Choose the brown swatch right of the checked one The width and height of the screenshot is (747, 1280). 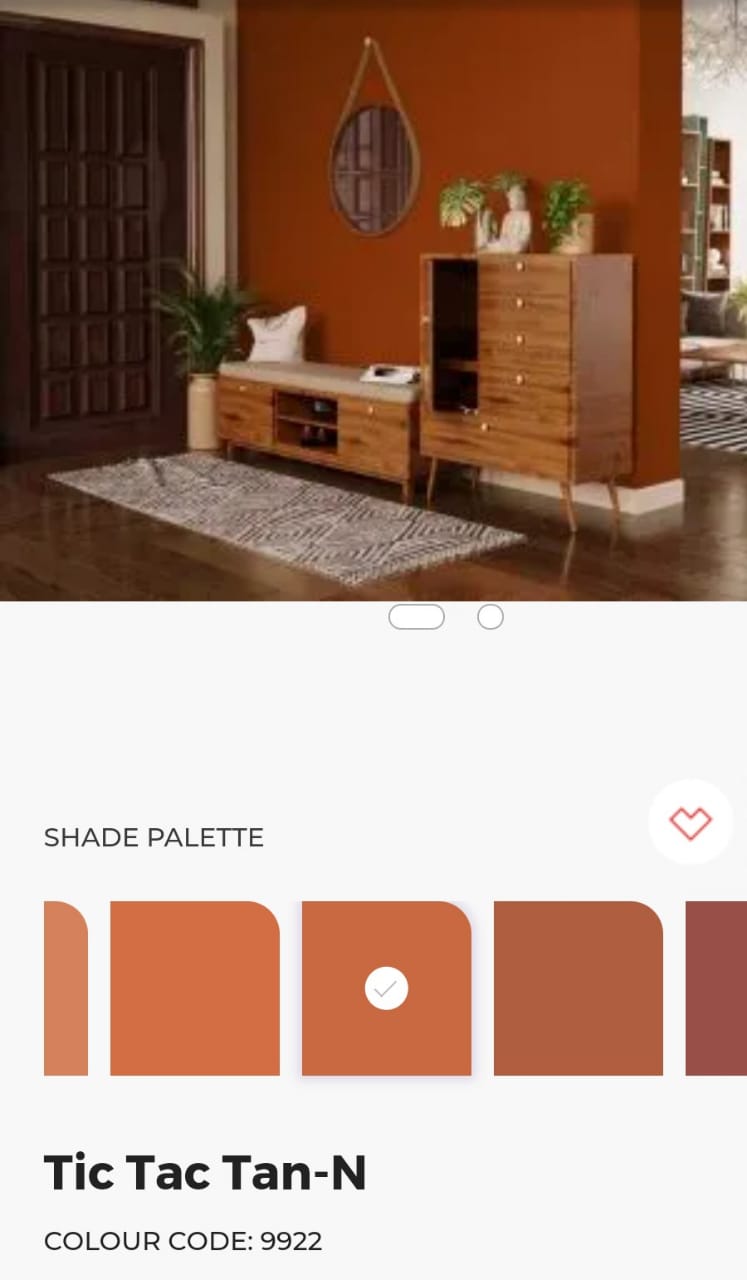tap(578, 988)
